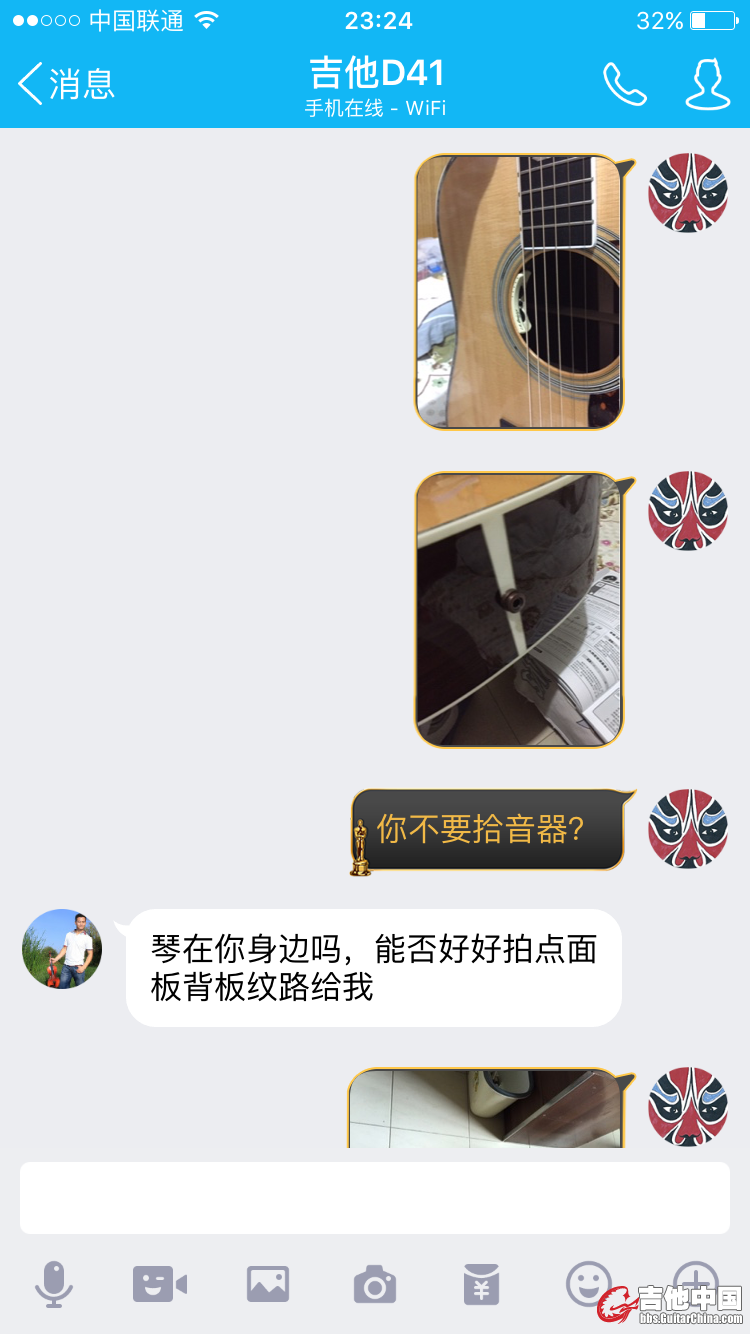
Task: Go back to 消息 list
Action: (x=66, y=84)
